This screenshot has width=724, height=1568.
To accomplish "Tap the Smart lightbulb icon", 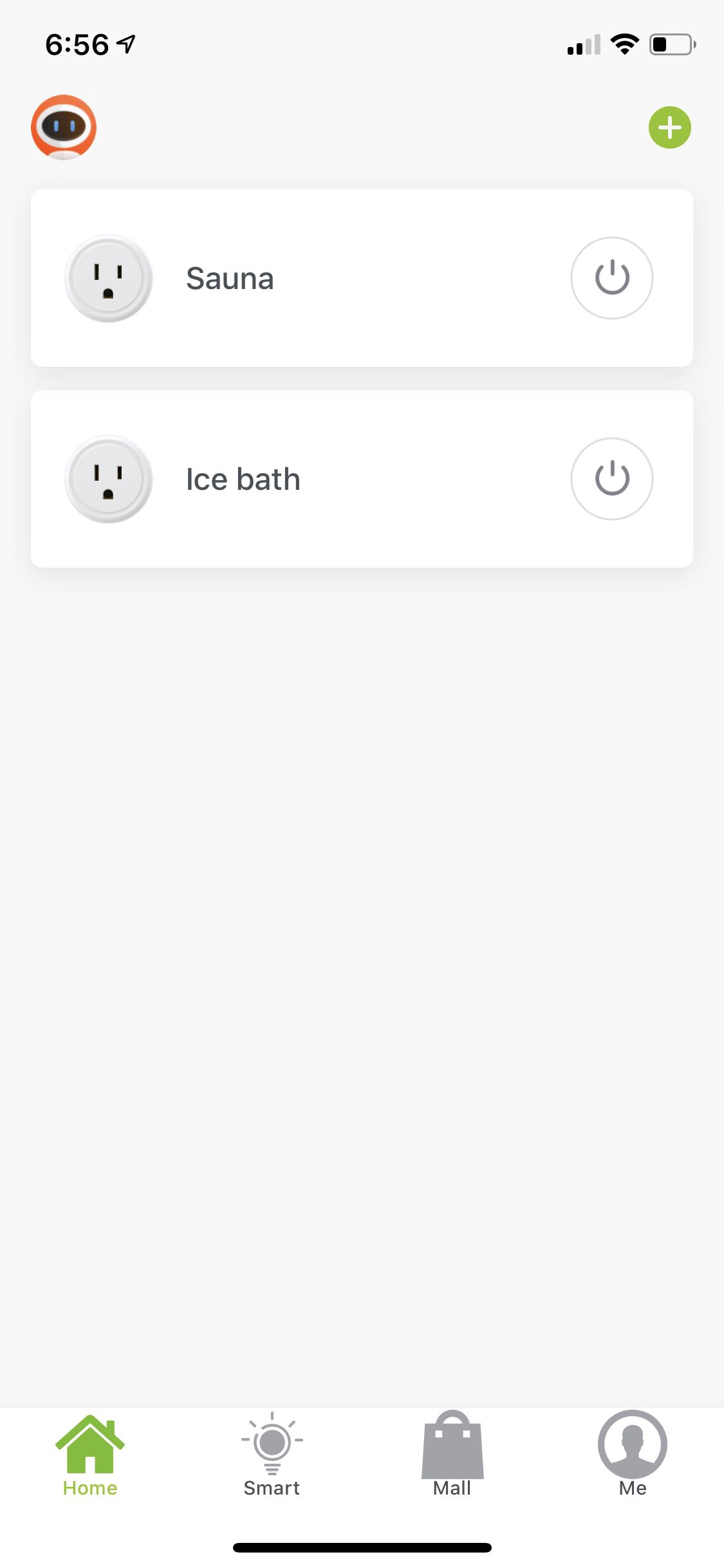I will click(272, 1442).
